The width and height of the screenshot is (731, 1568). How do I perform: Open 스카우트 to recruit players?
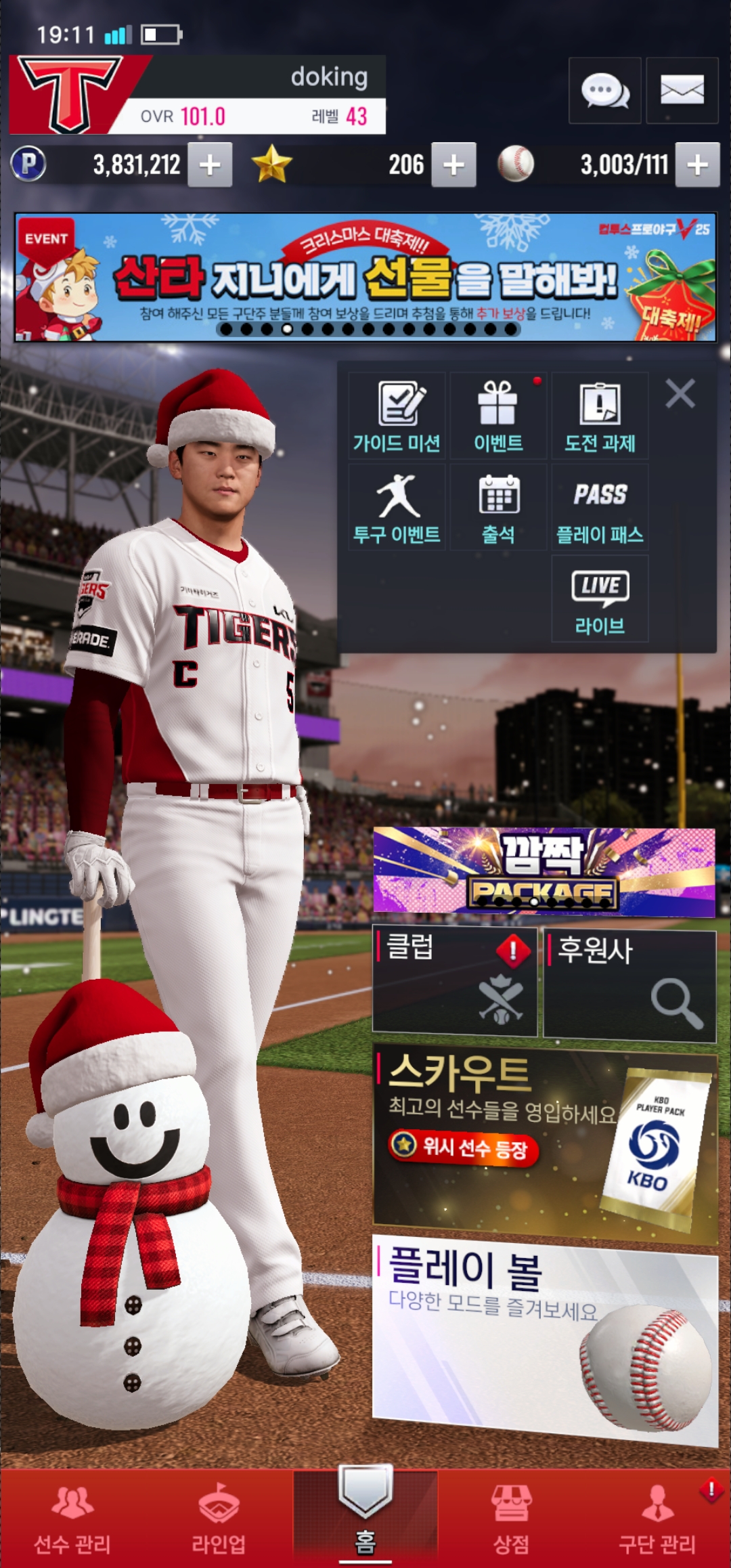545,1144
